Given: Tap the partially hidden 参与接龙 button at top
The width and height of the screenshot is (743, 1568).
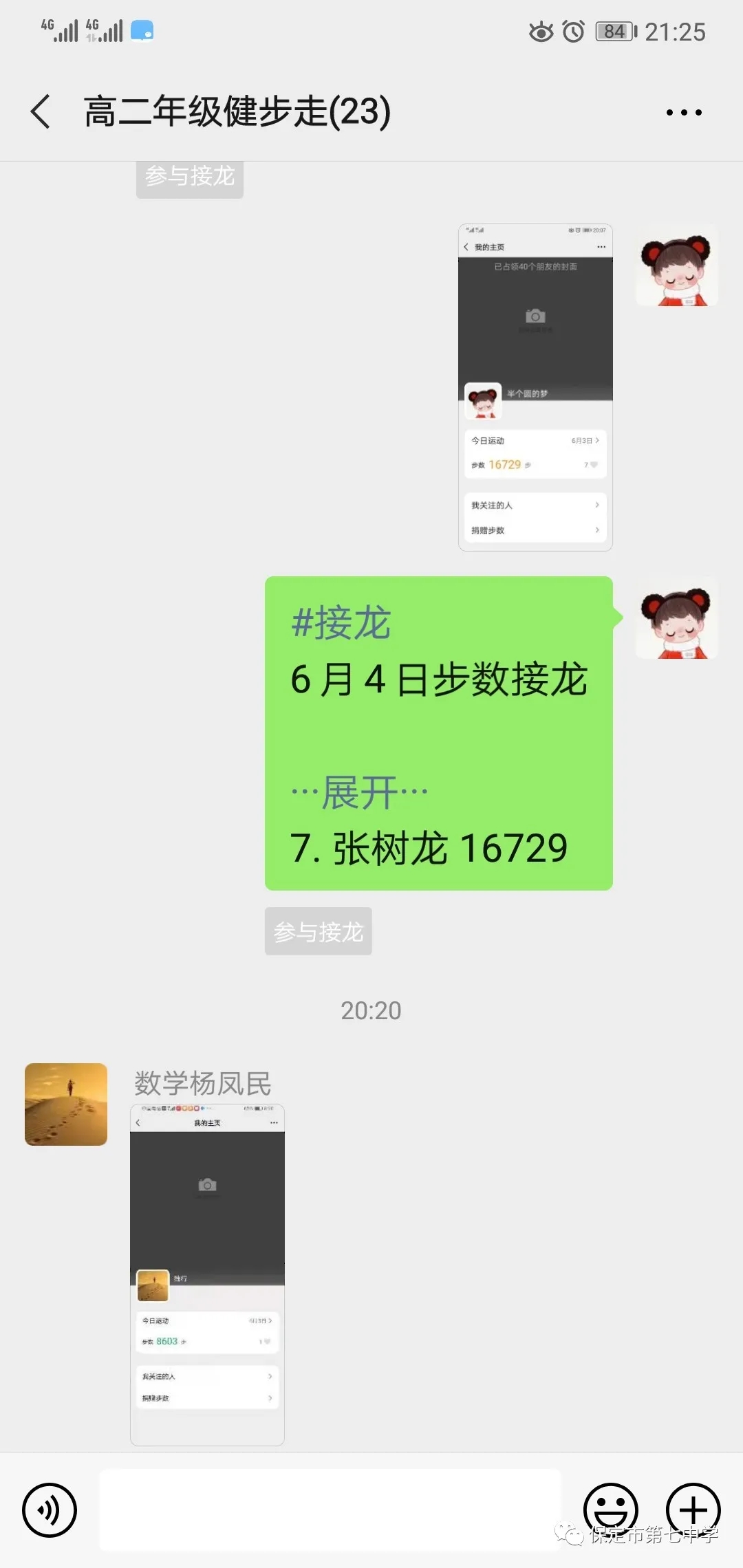Looking at the screenshot, I should tap(190, 178).
